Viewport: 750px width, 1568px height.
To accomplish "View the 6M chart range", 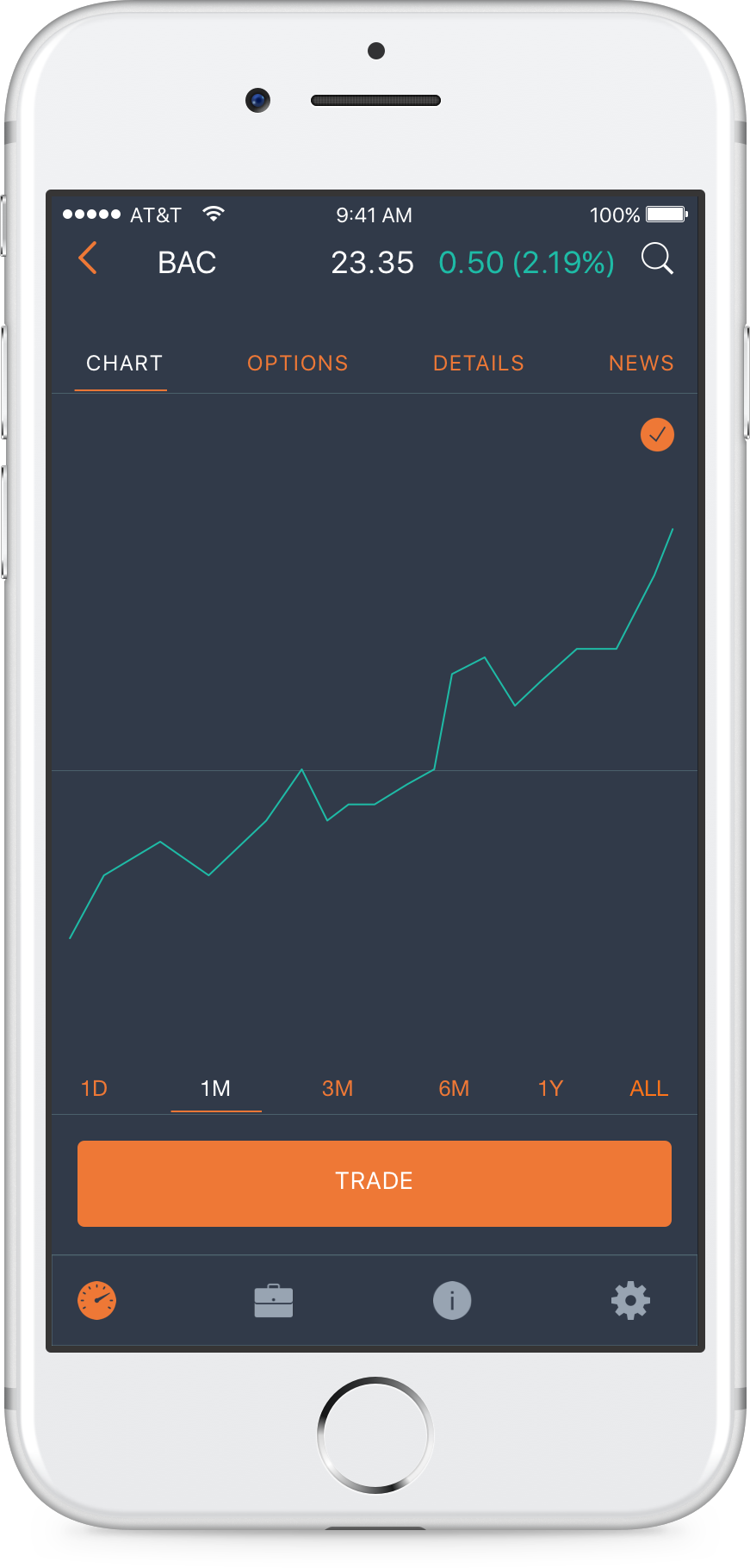I will [454, 1088].
